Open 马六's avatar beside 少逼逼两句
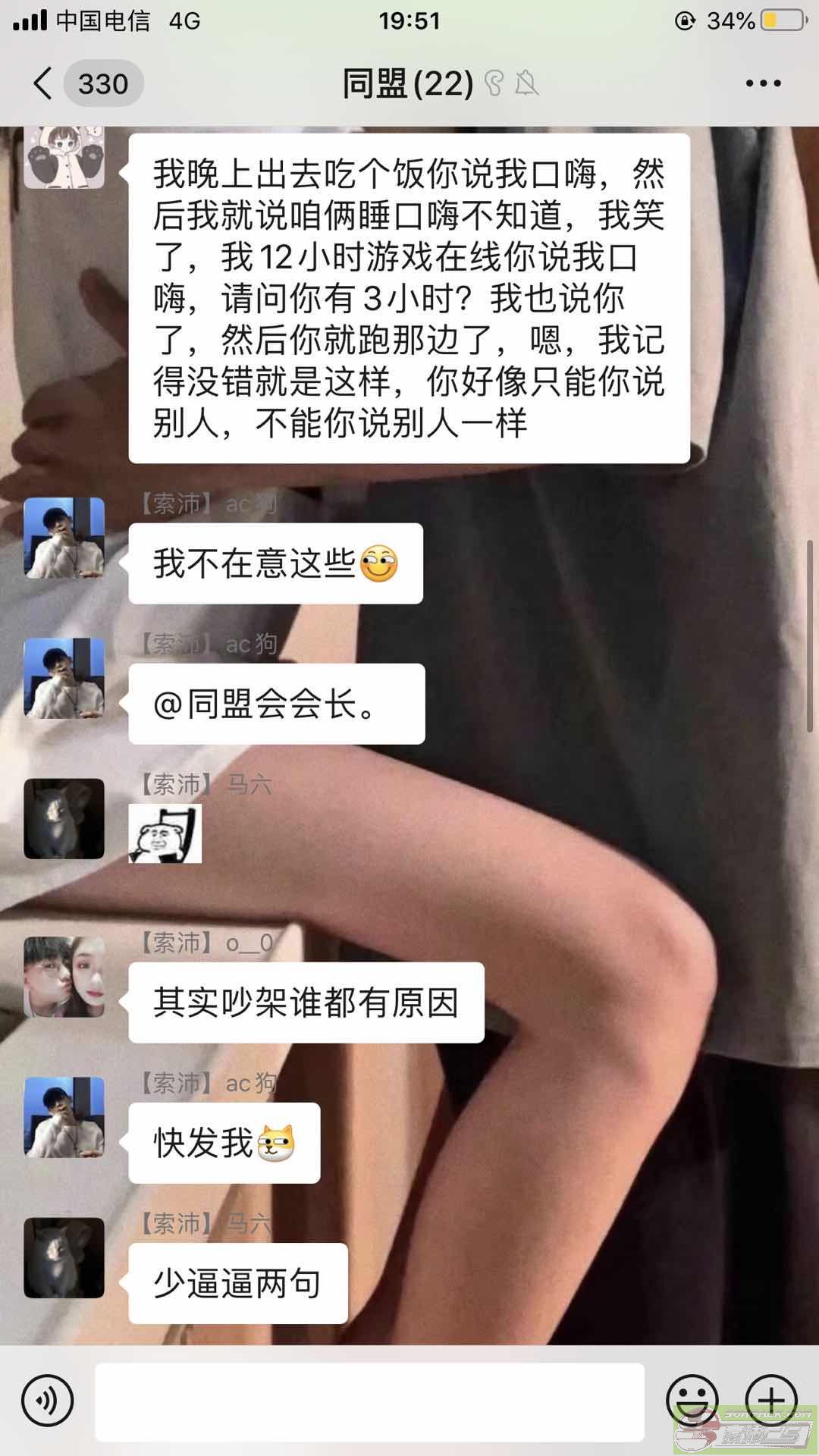Screen dimensions: 819x1456 pyautogui.click(x=64, y=1258)
